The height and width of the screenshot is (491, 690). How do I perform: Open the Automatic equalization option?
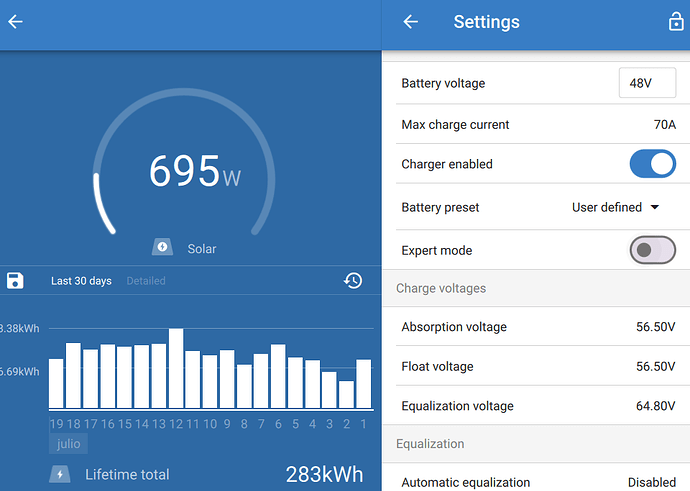[538, 482]
